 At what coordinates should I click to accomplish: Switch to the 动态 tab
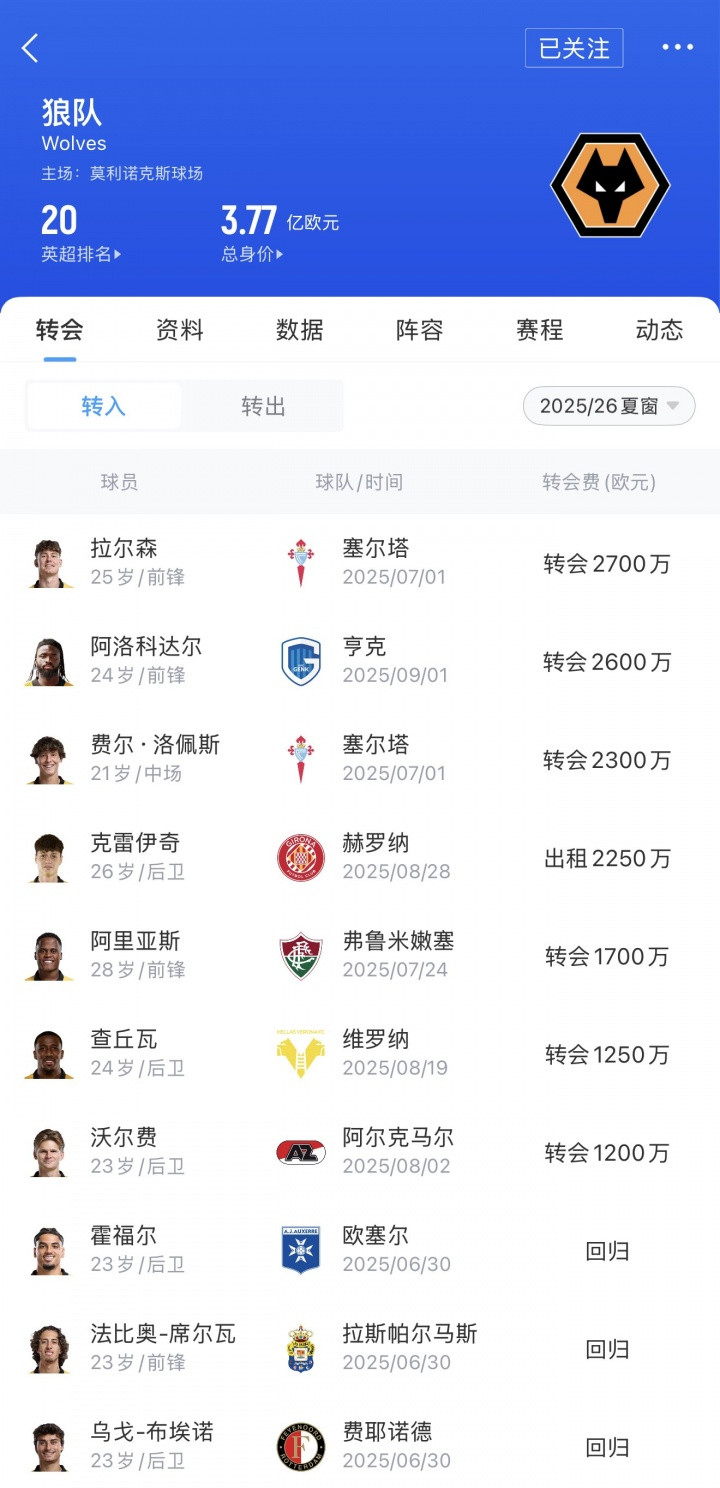(660, 330)
